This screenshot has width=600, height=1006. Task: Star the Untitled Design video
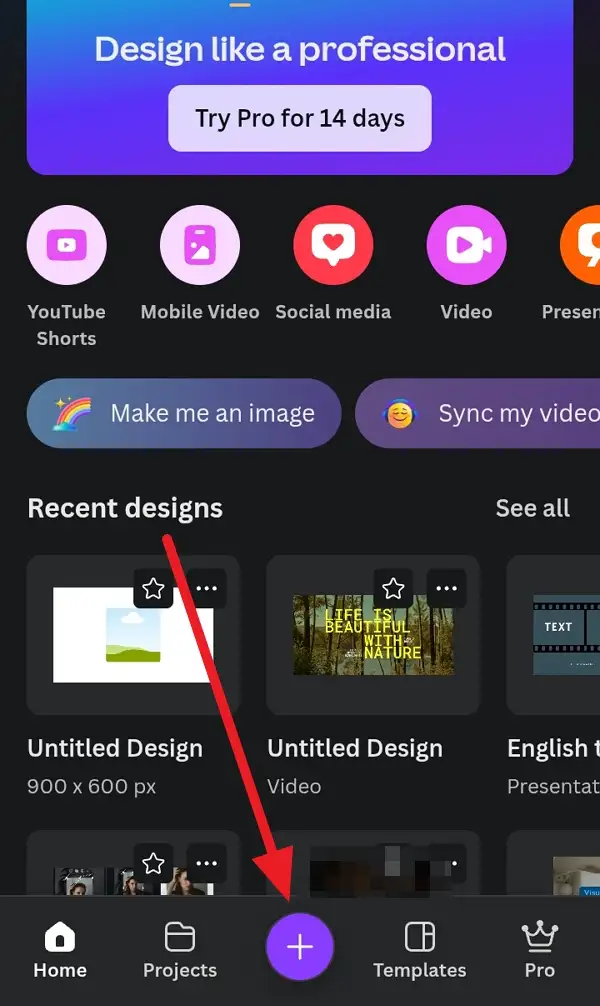tap(393, 588)
